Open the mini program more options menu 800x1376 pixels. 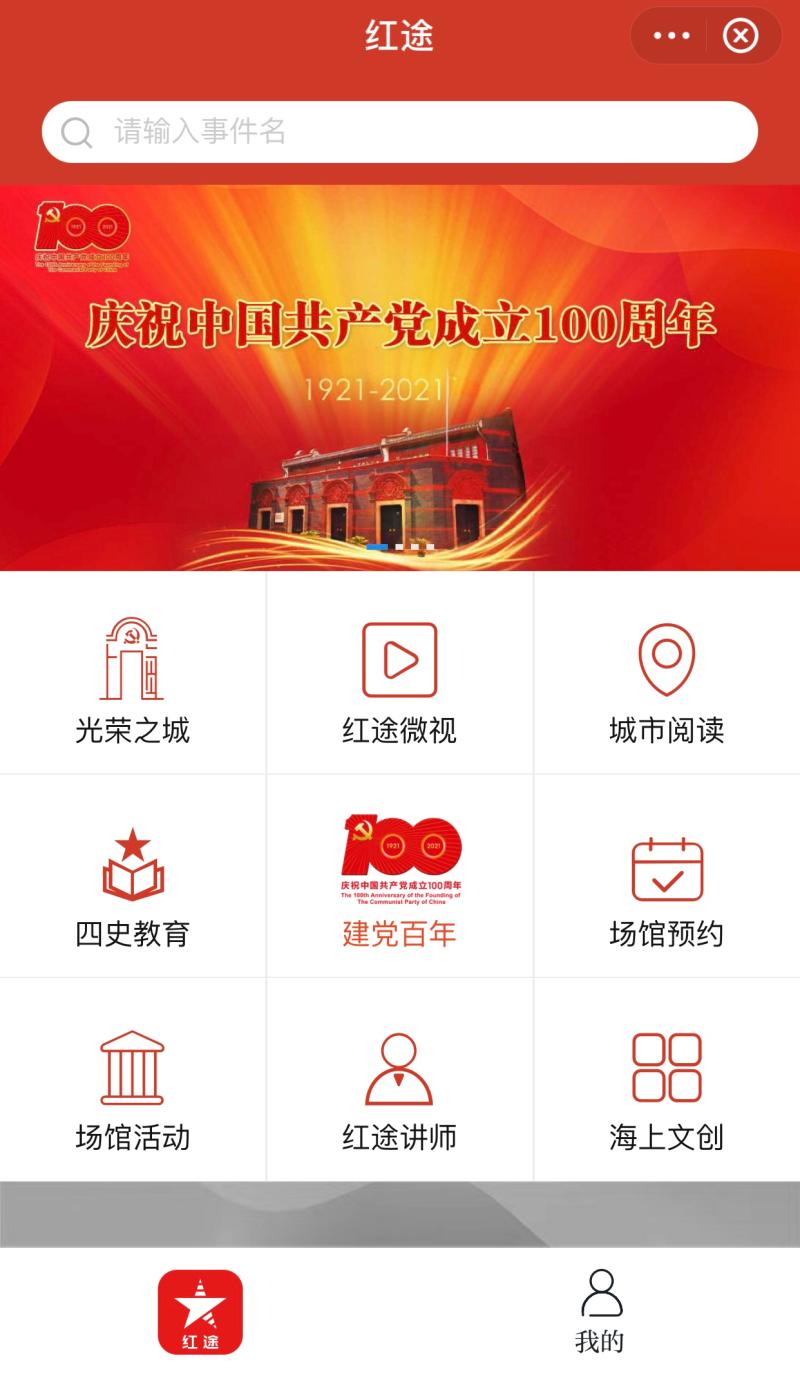[671, 36]
